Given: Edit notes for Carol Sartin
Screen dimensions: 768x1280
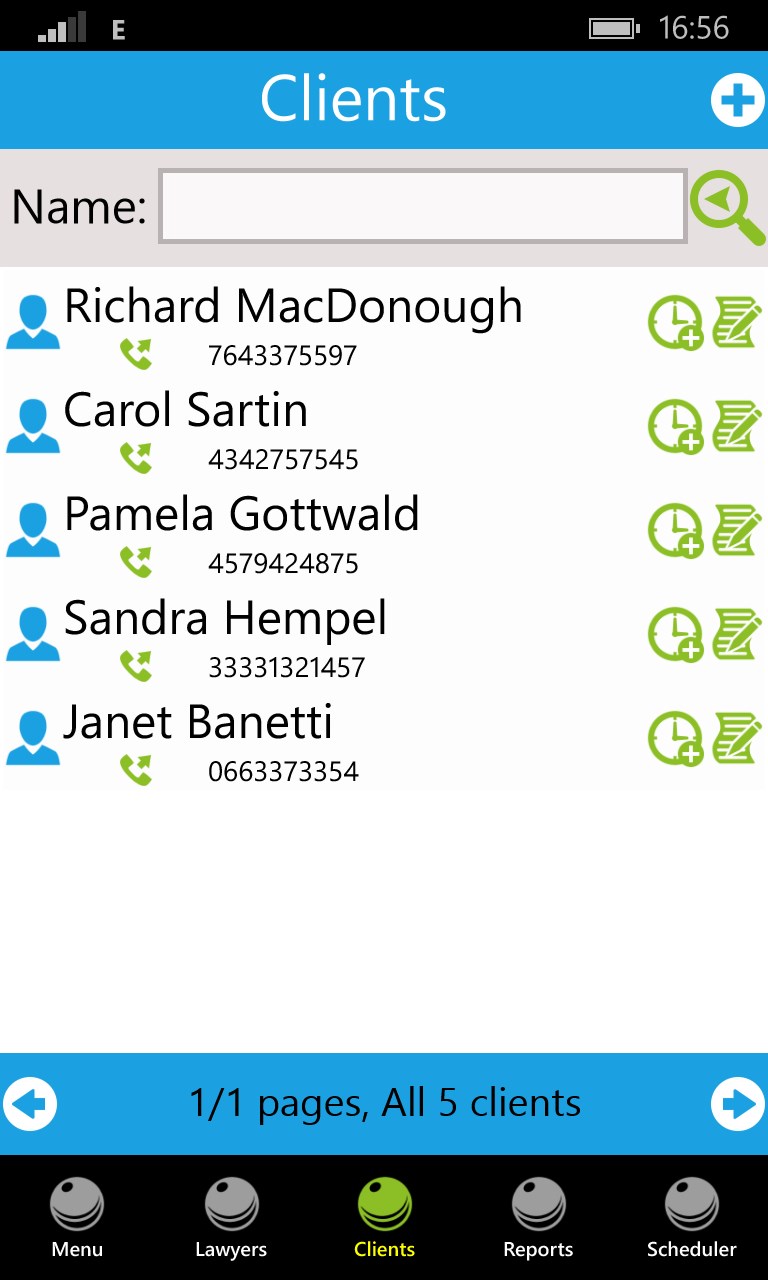Looking at the screenshot, I should coord(737,426).
